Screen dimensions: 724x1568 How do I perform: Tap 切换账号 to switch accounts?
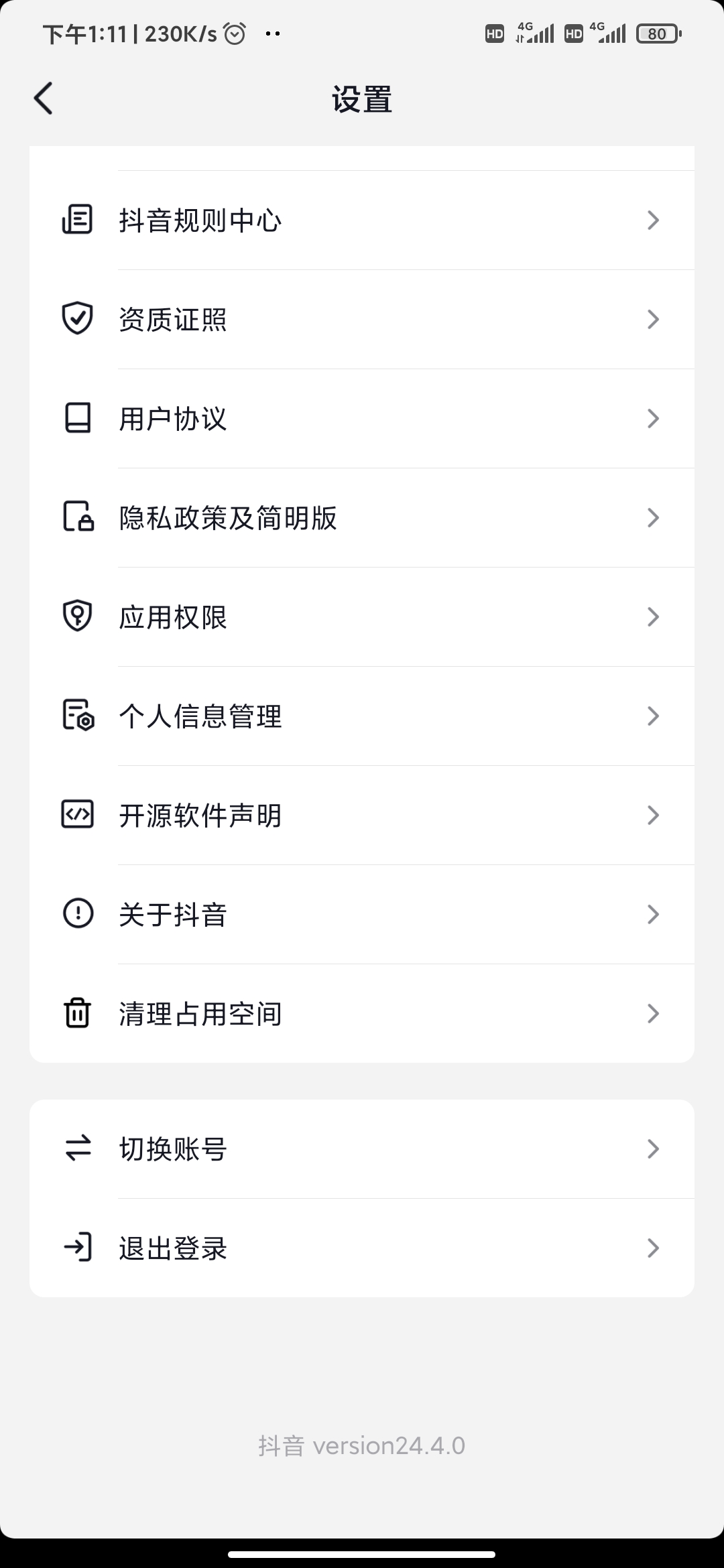point(362,1149)
